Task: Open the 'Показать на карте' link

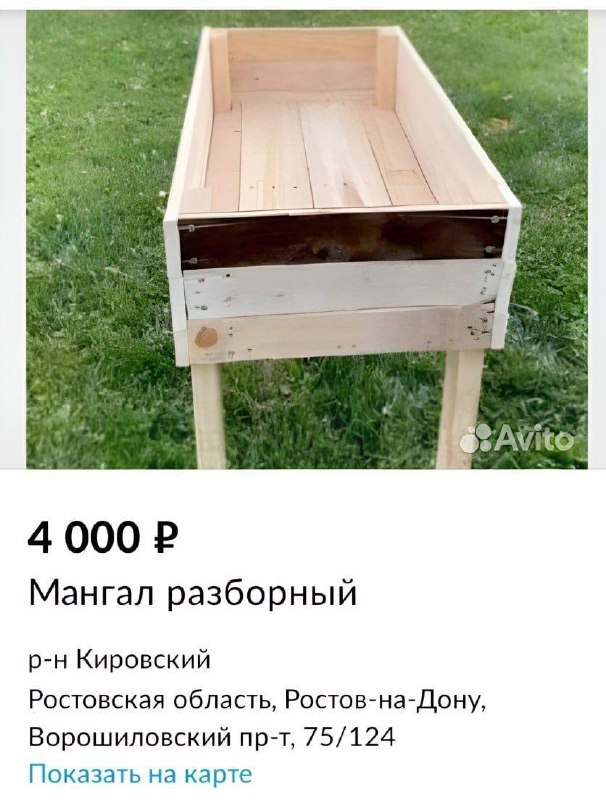Action: 140,773
